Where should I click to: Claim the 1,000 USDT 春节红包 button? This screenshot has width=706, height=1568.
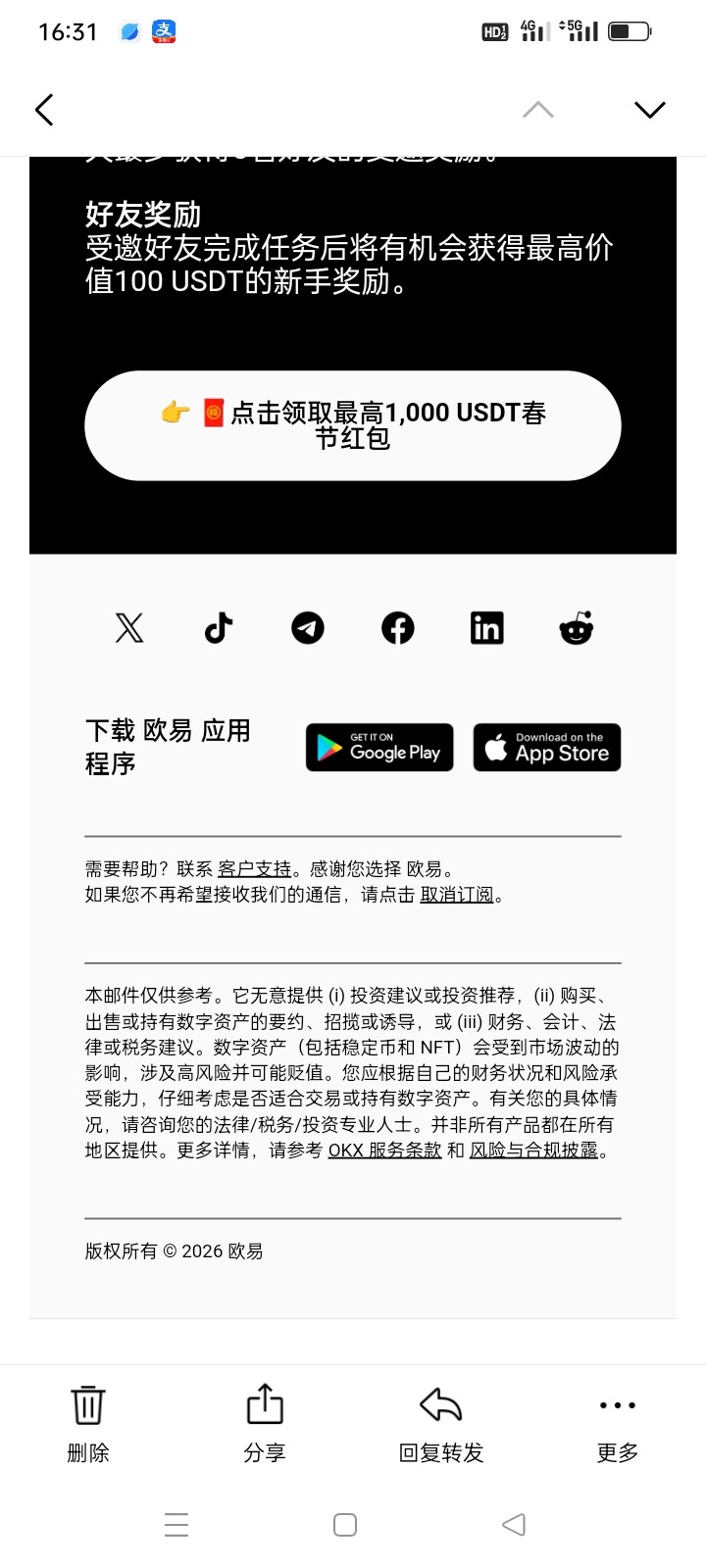click(353, 425)
